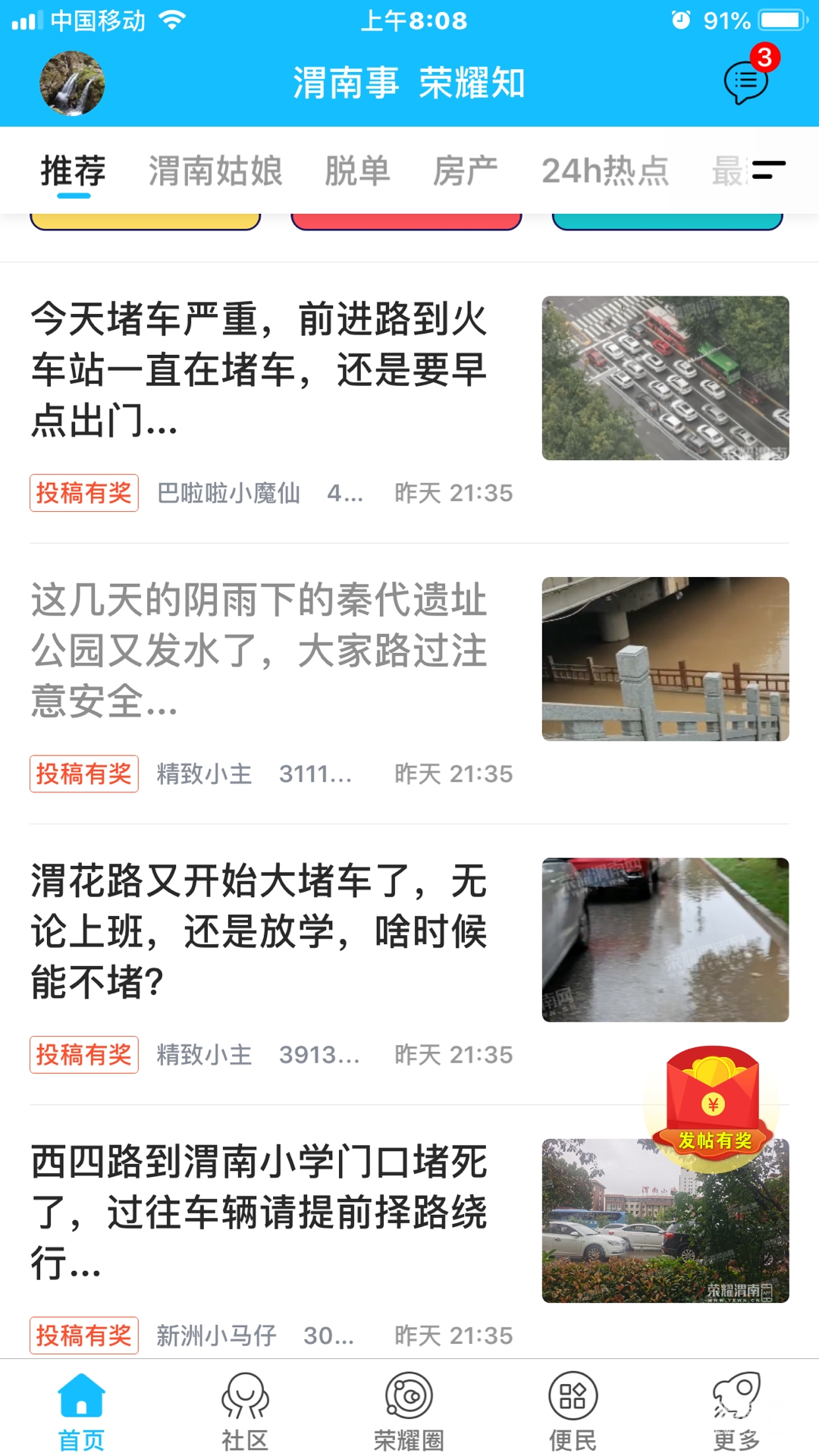Open the messages icon with badge 3
This screenshot has height=1456, width=819.
(747, 80)
